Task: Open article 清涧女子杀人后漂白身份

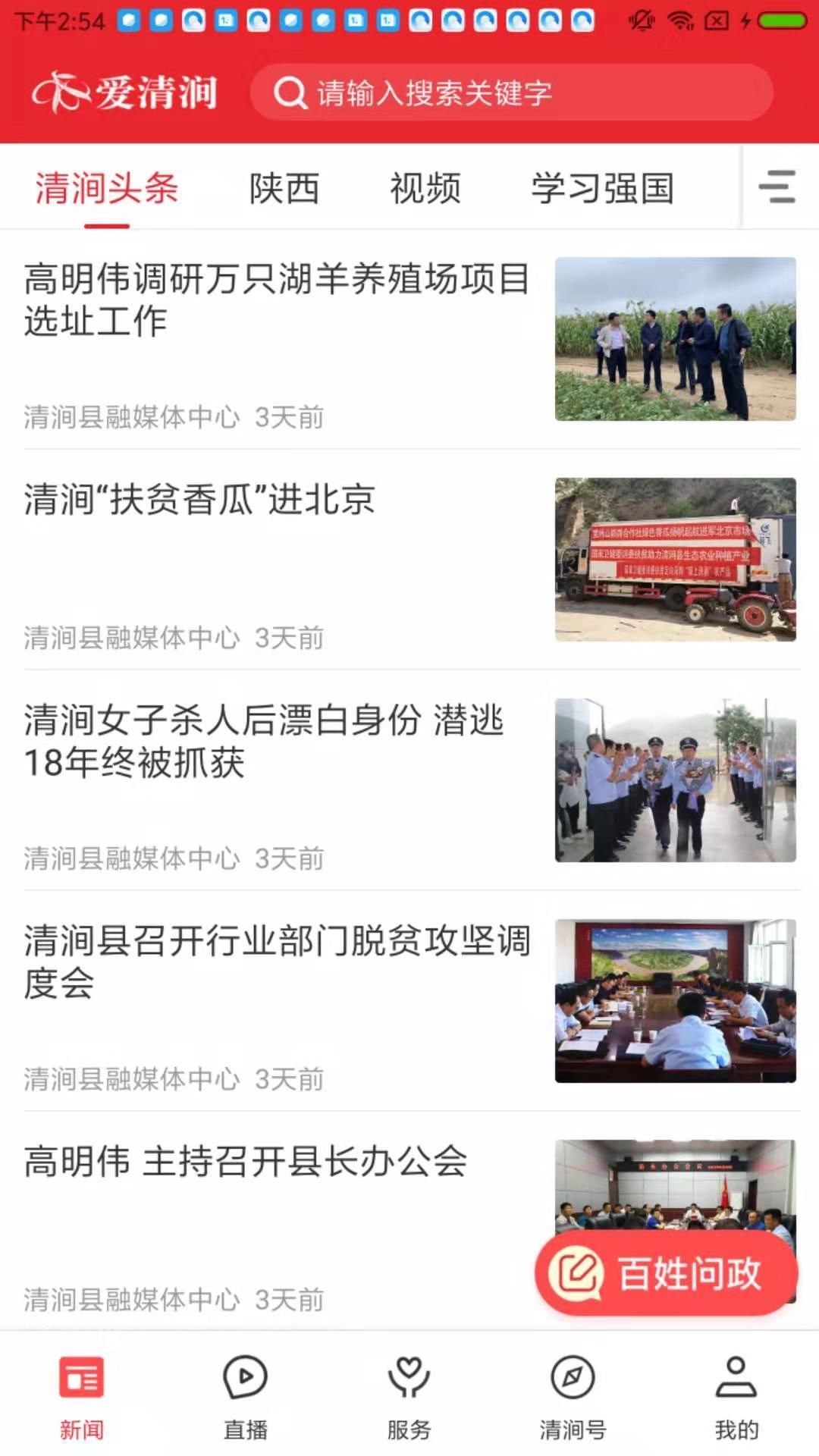Action: [x=264, y=742]
